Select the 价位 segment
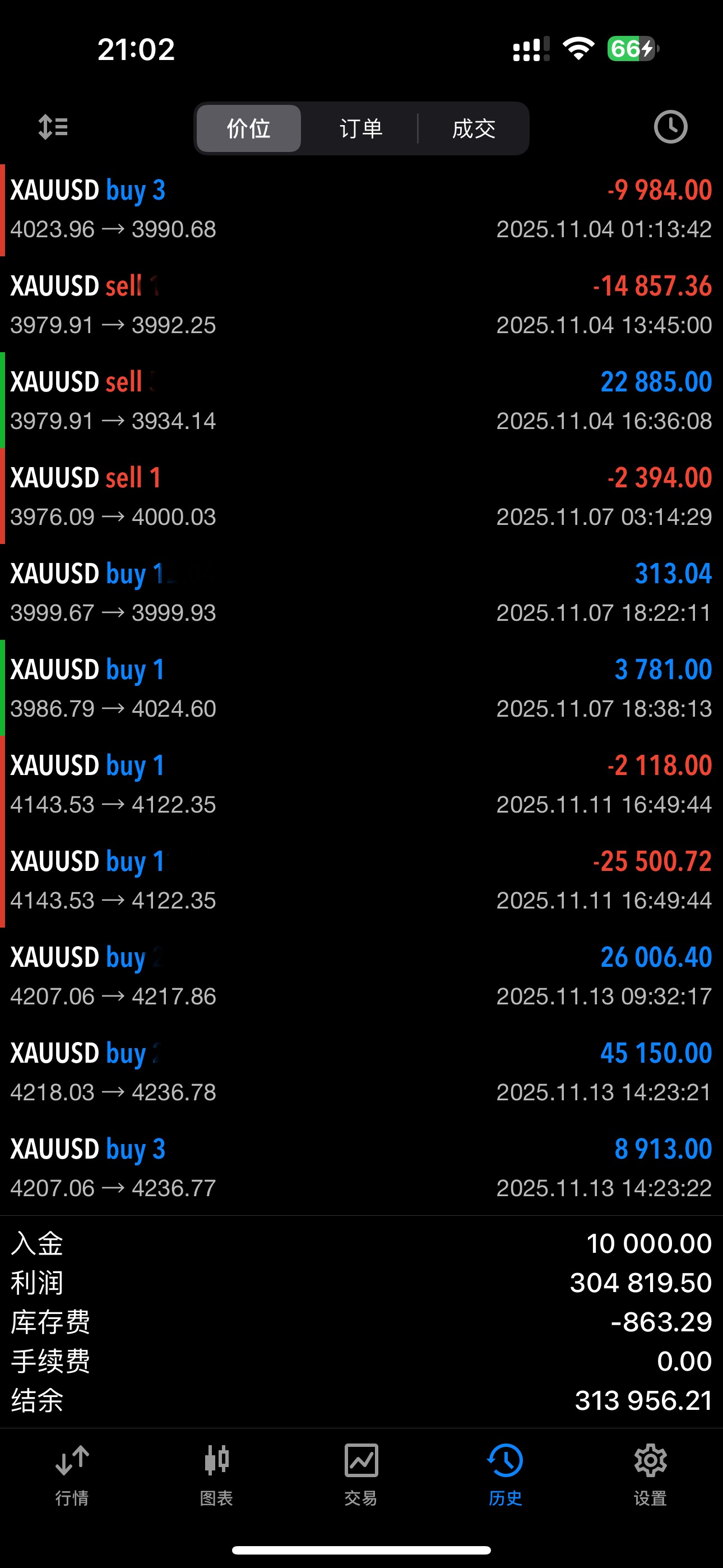 tap(248, 128)
